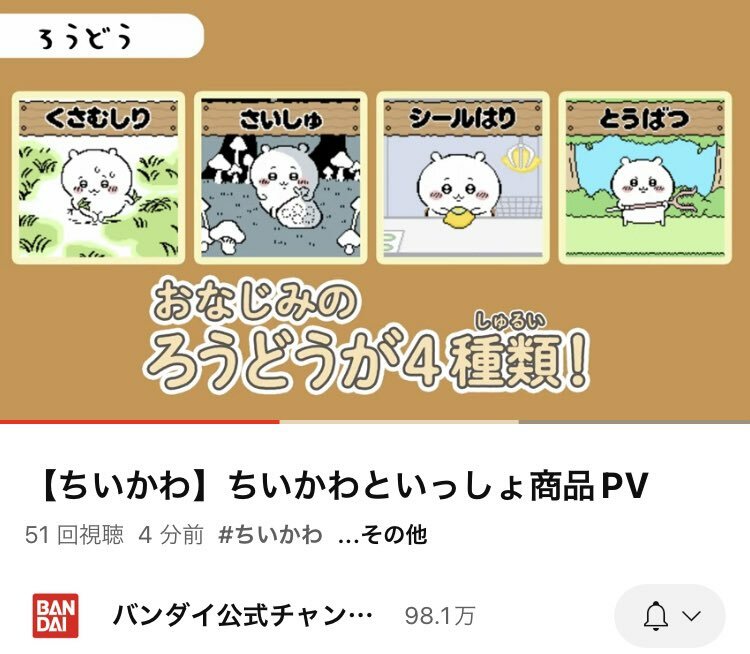The width and height of the screenshot is (750, 654).
Task: Open the バンダイ公式チャンネル channel page
Action: [243, 616]
